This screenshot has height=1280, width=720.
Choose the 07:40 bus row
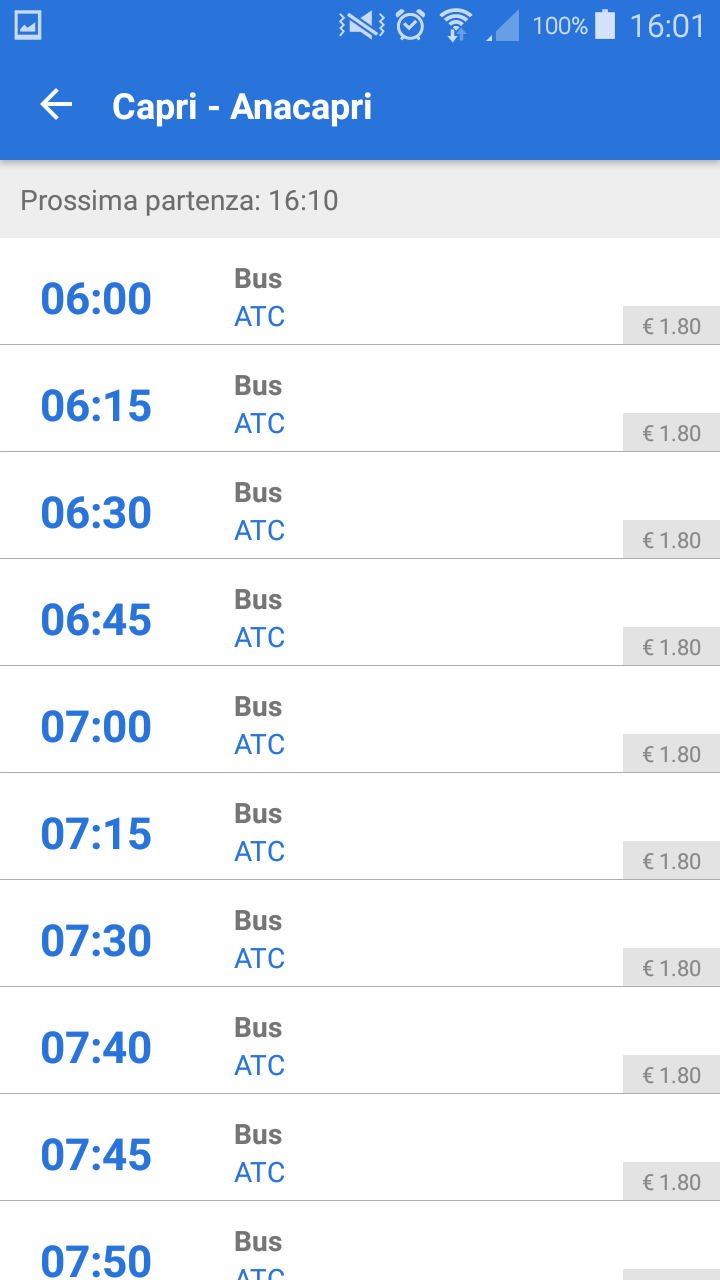click(360, 1040)
